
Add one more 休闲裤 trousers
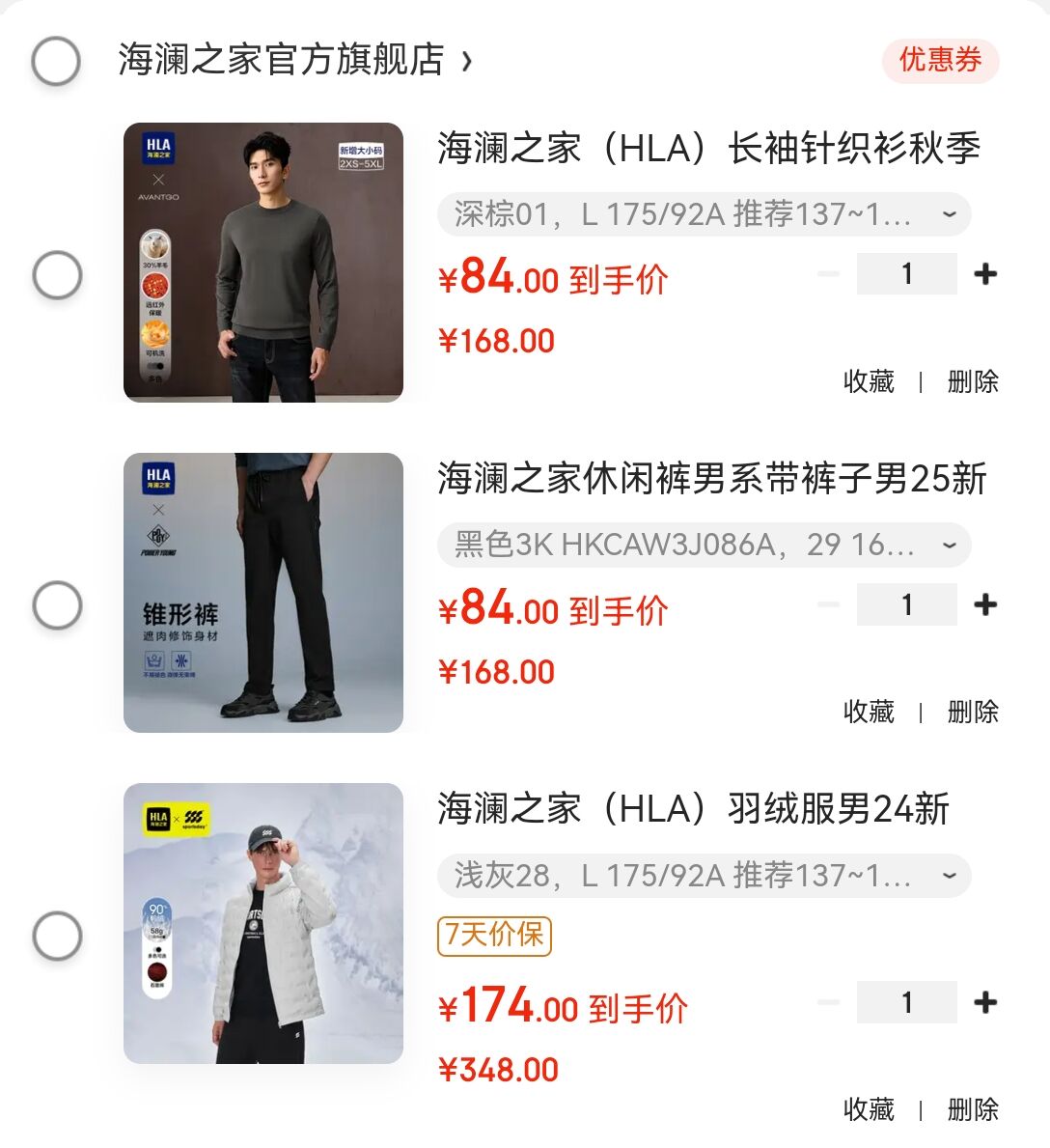tap(985, 604)
